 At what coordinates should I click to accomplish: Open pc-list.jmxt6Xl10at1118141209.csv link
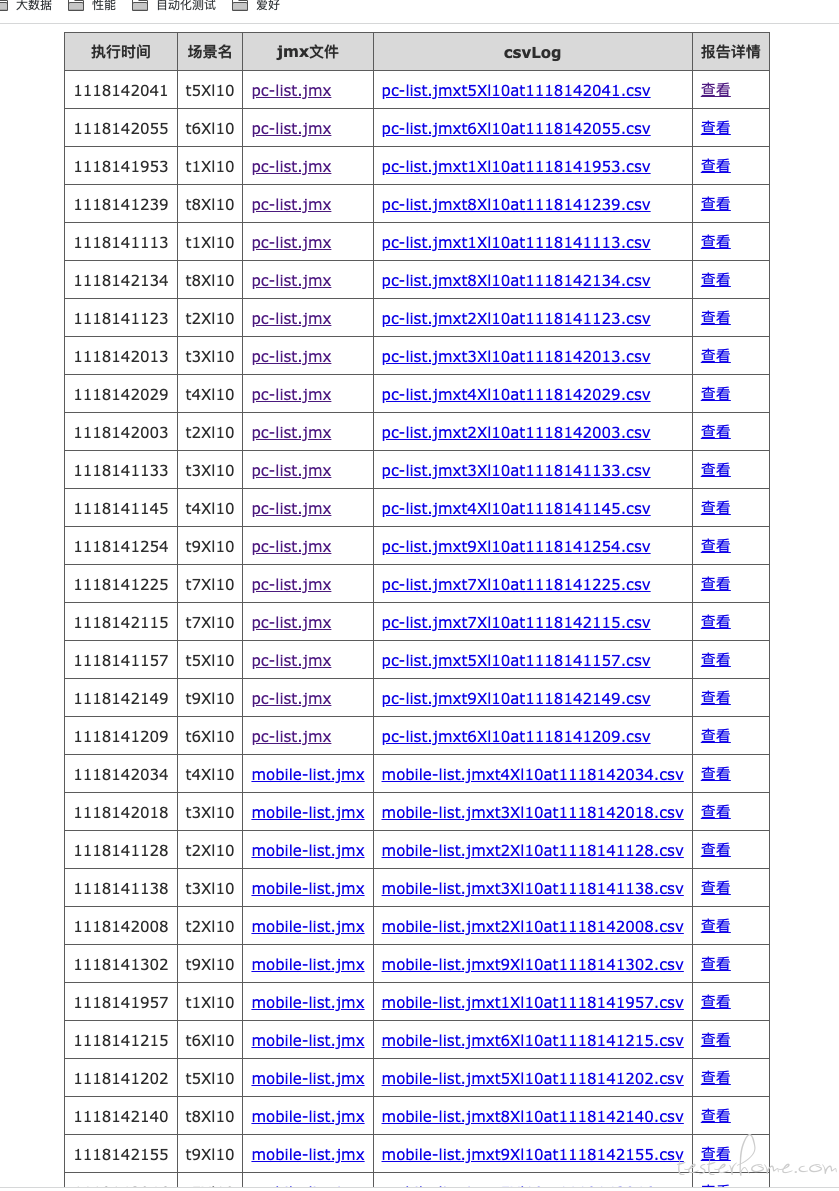(515, 737)
